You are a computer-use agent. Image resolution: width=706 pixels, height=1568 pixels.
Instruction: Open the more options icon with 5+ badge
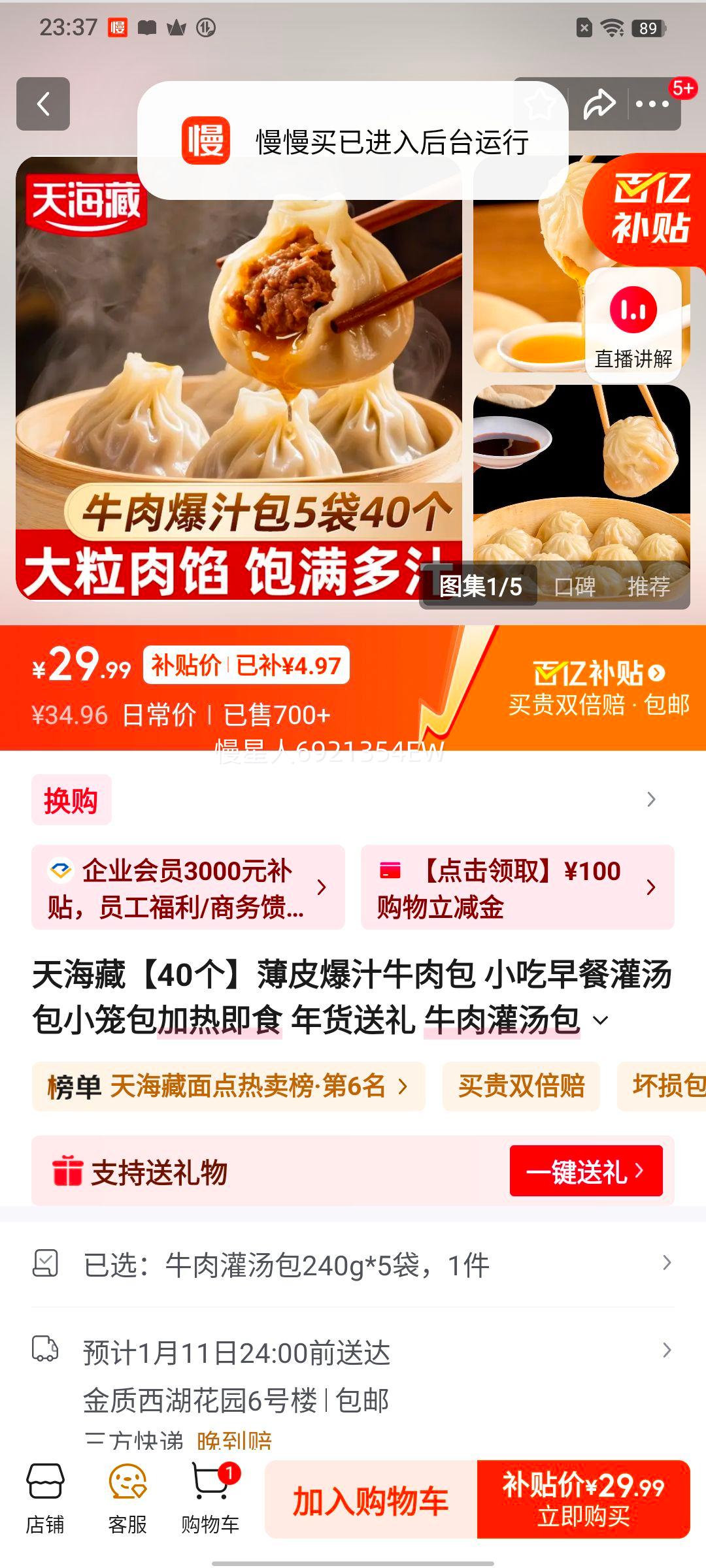[x=653, y=103]
